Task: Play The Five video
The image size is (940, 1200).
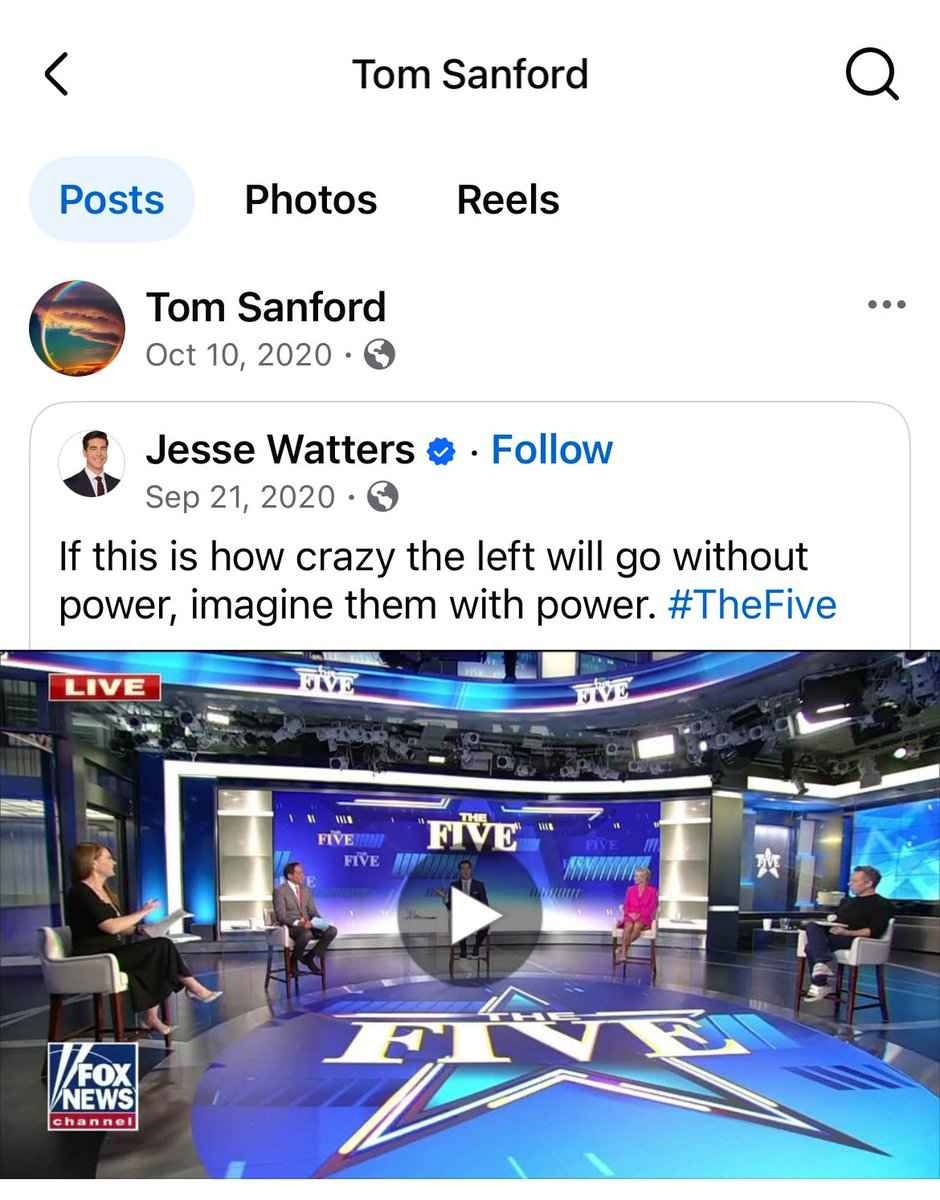Action: 470,920
